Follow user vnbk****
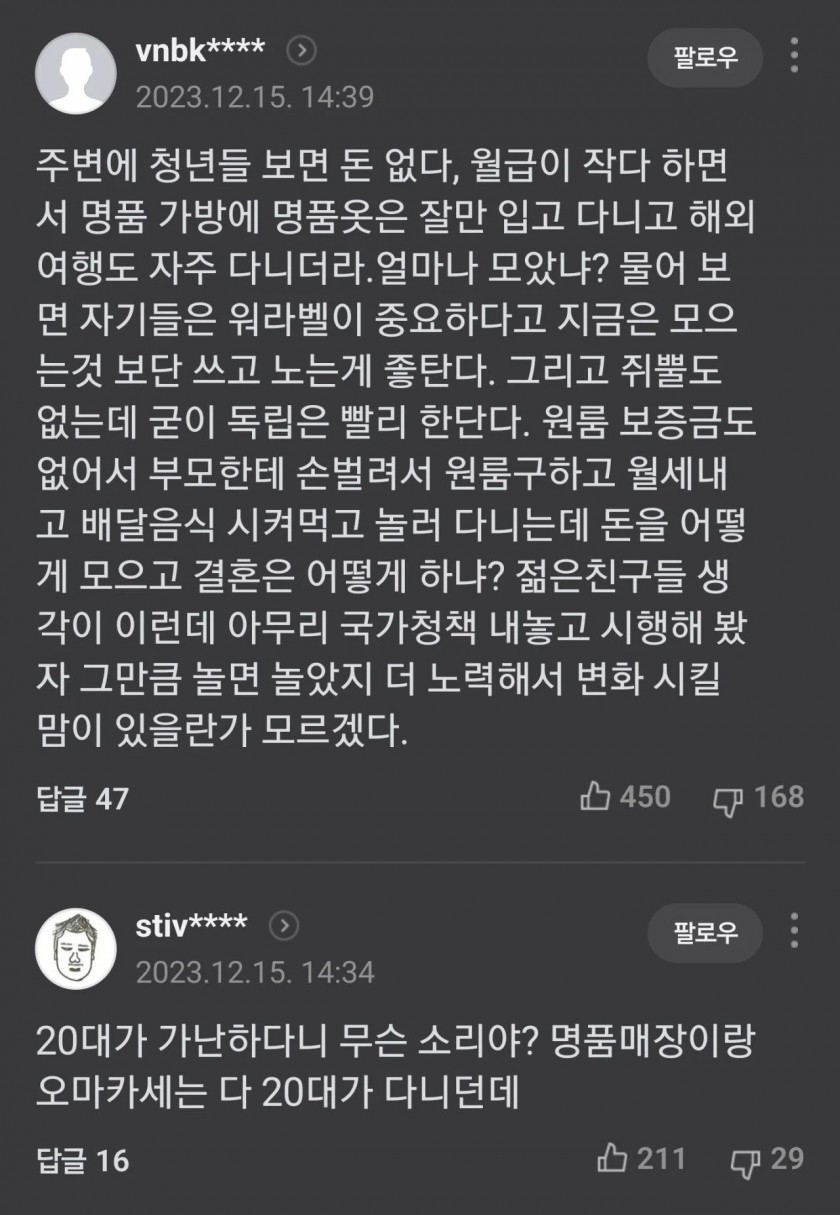The width and height of the screenshot is (840, 1215). pos(705,57)
